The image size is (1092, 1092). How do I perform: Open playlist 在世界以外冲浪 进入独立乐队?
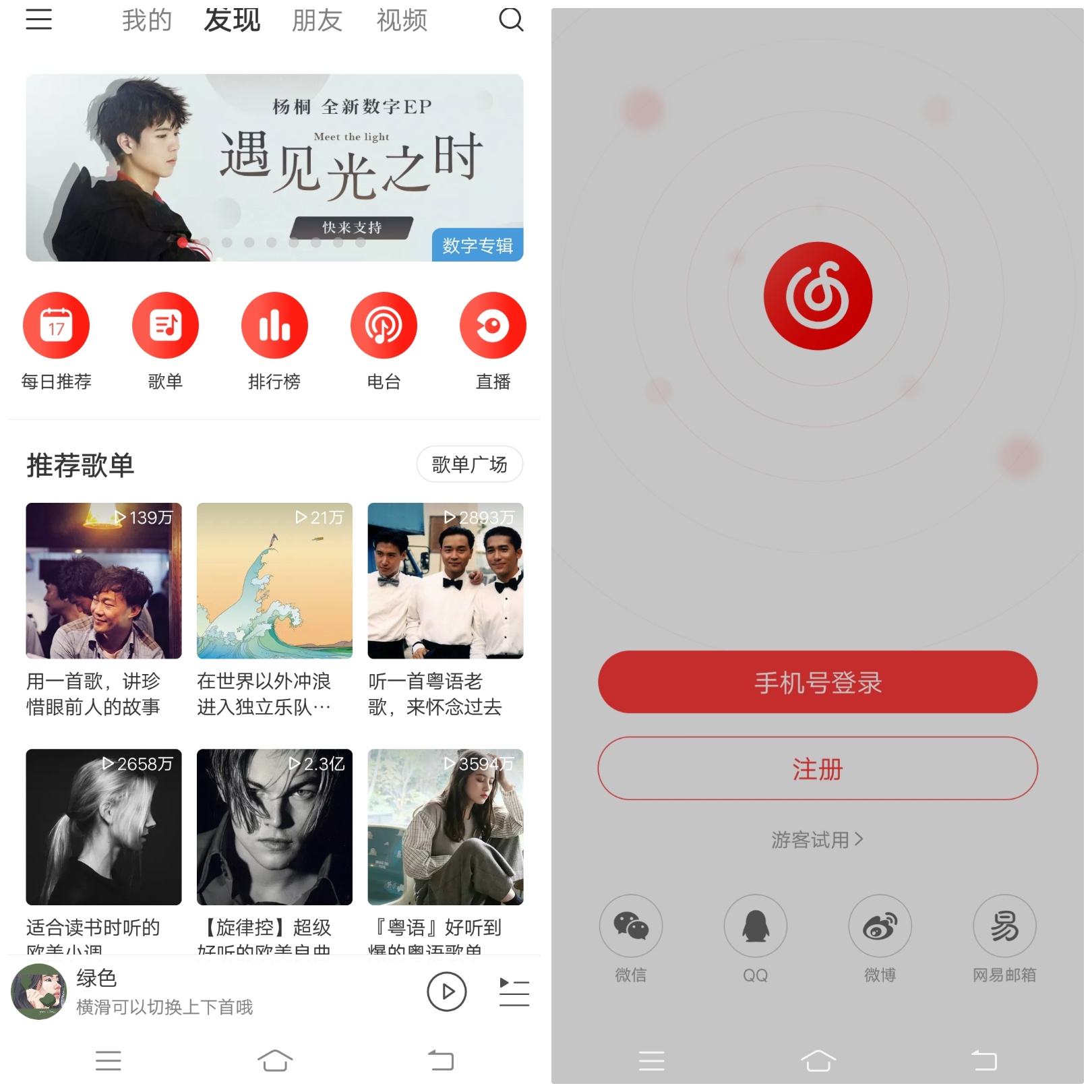[274, 580]
